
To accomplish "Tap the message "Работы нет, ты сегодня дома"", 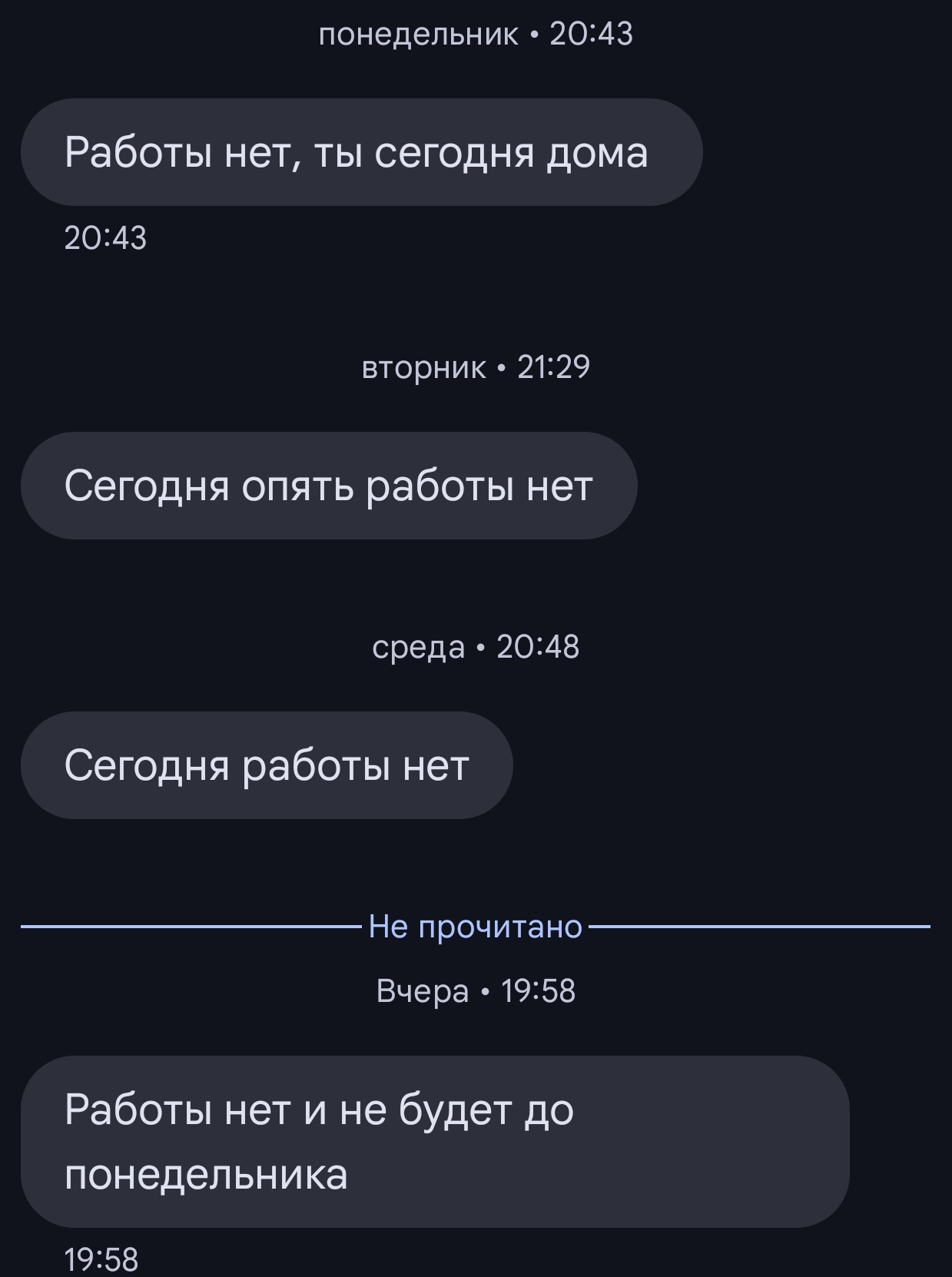I will (361, 152).
